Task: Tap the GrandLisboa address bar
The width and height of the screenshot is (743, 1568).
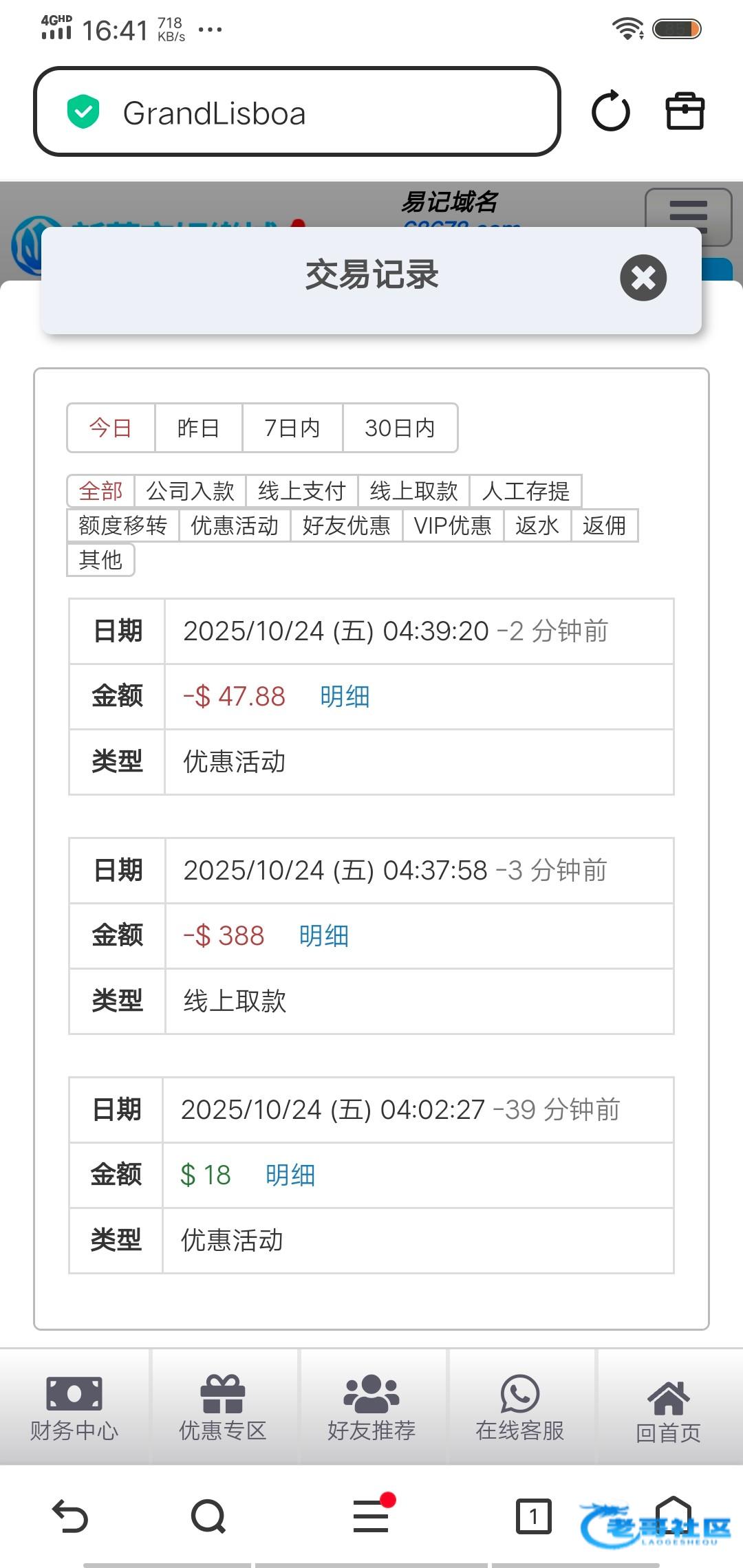Action: (x=297, y=111)
